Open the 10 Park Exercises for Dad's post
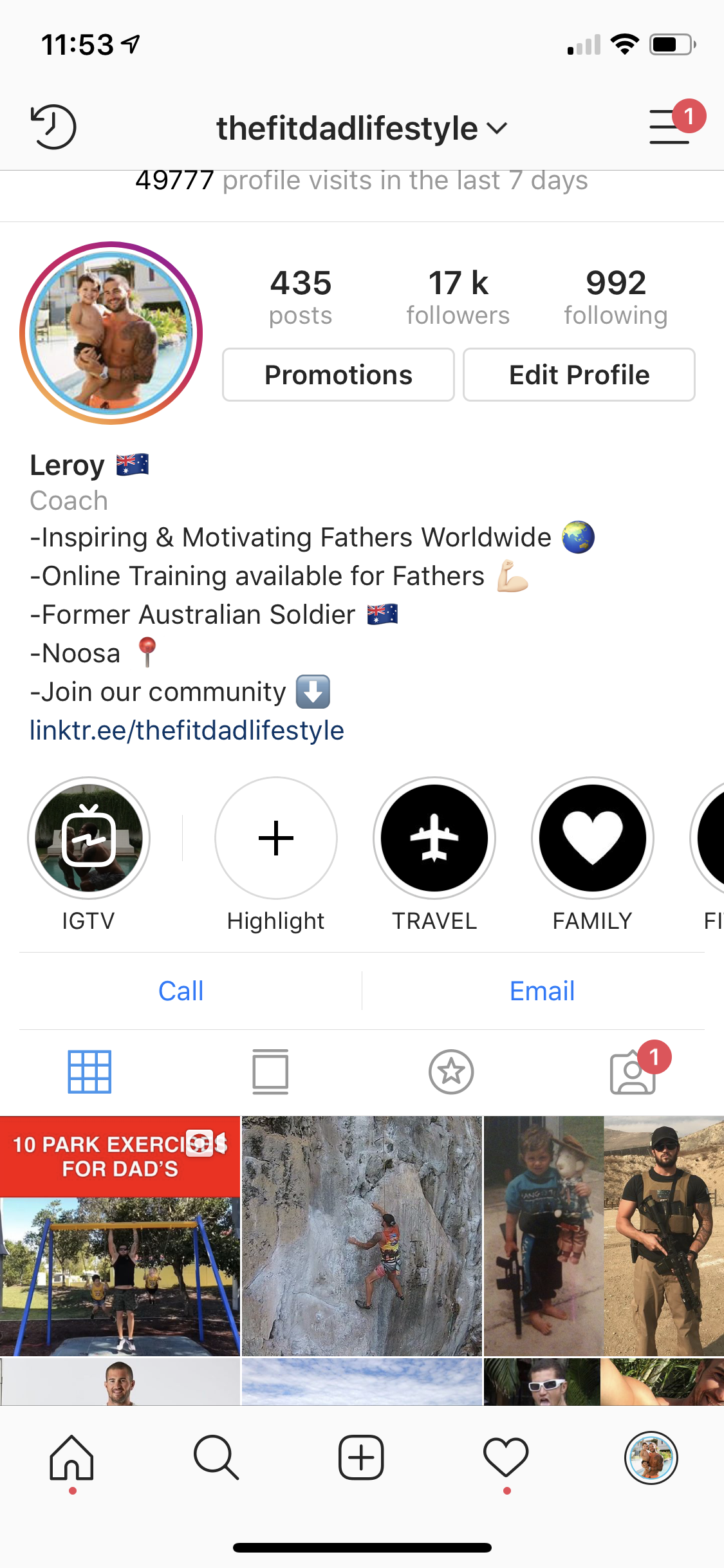Screen dimensions: 724x1568 coord(120,1236)
